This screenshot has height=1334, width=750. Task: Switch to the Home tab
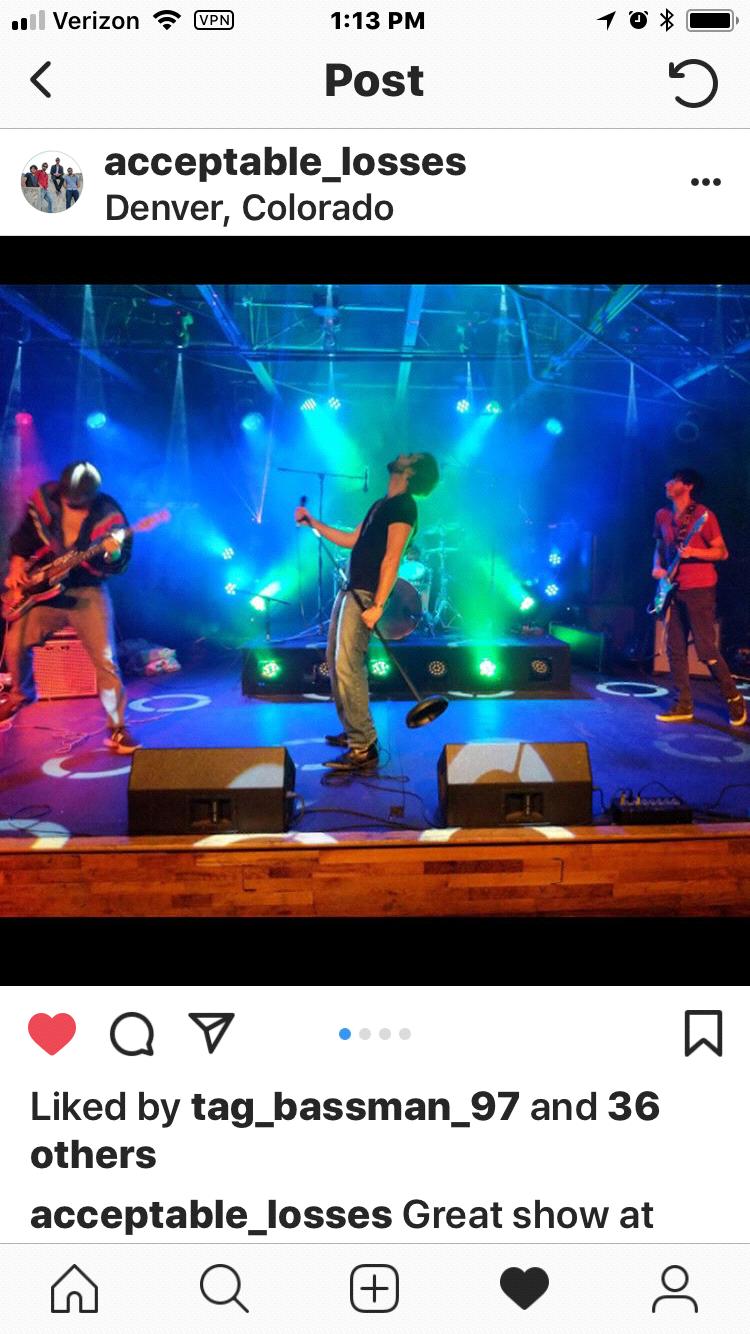click(x=75, y=1288)
